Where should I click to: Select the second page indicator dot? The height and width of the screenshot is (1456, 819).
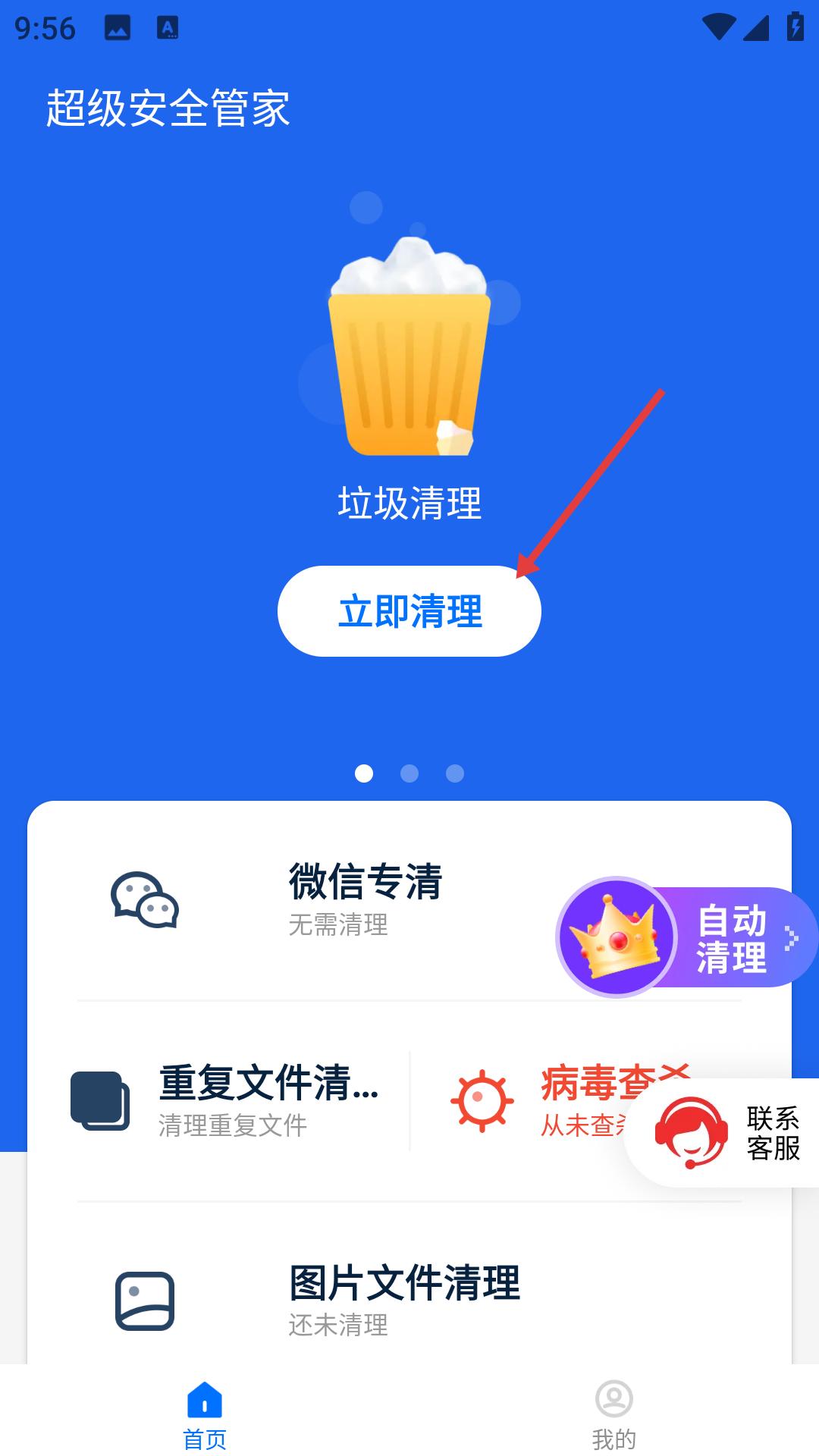[409, 773]
